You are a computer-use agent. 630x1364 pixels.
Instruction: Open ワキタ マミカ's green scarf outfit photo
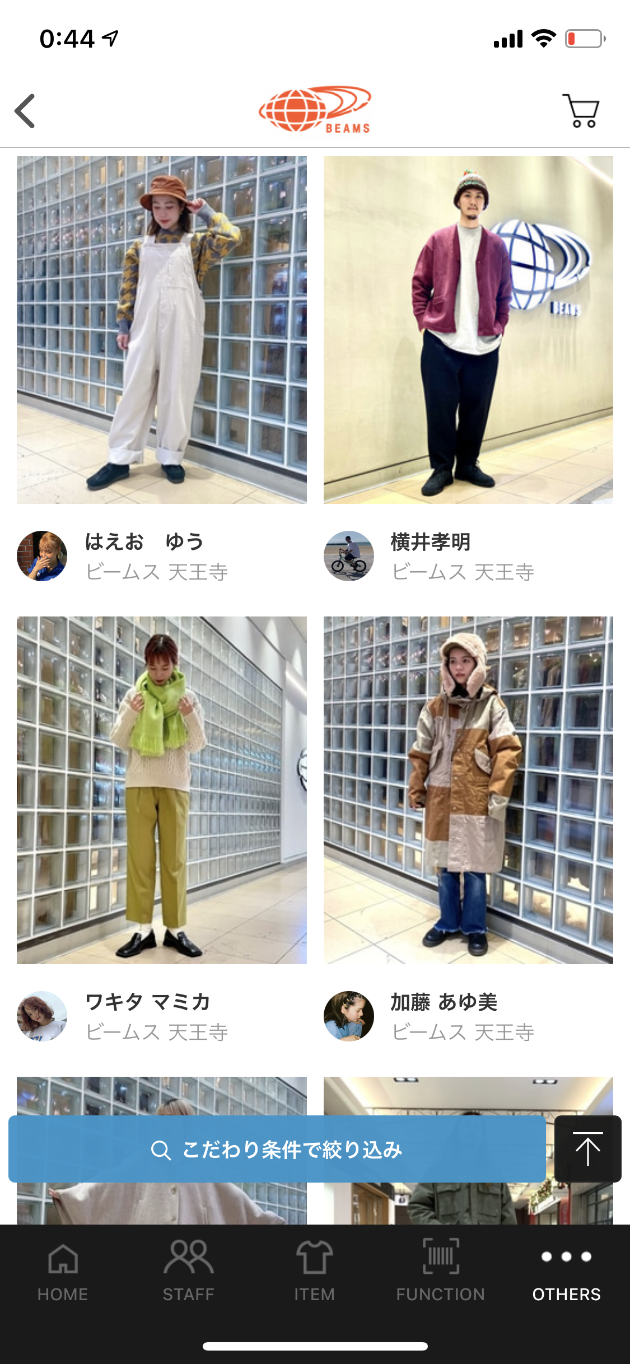coord(162,790)
